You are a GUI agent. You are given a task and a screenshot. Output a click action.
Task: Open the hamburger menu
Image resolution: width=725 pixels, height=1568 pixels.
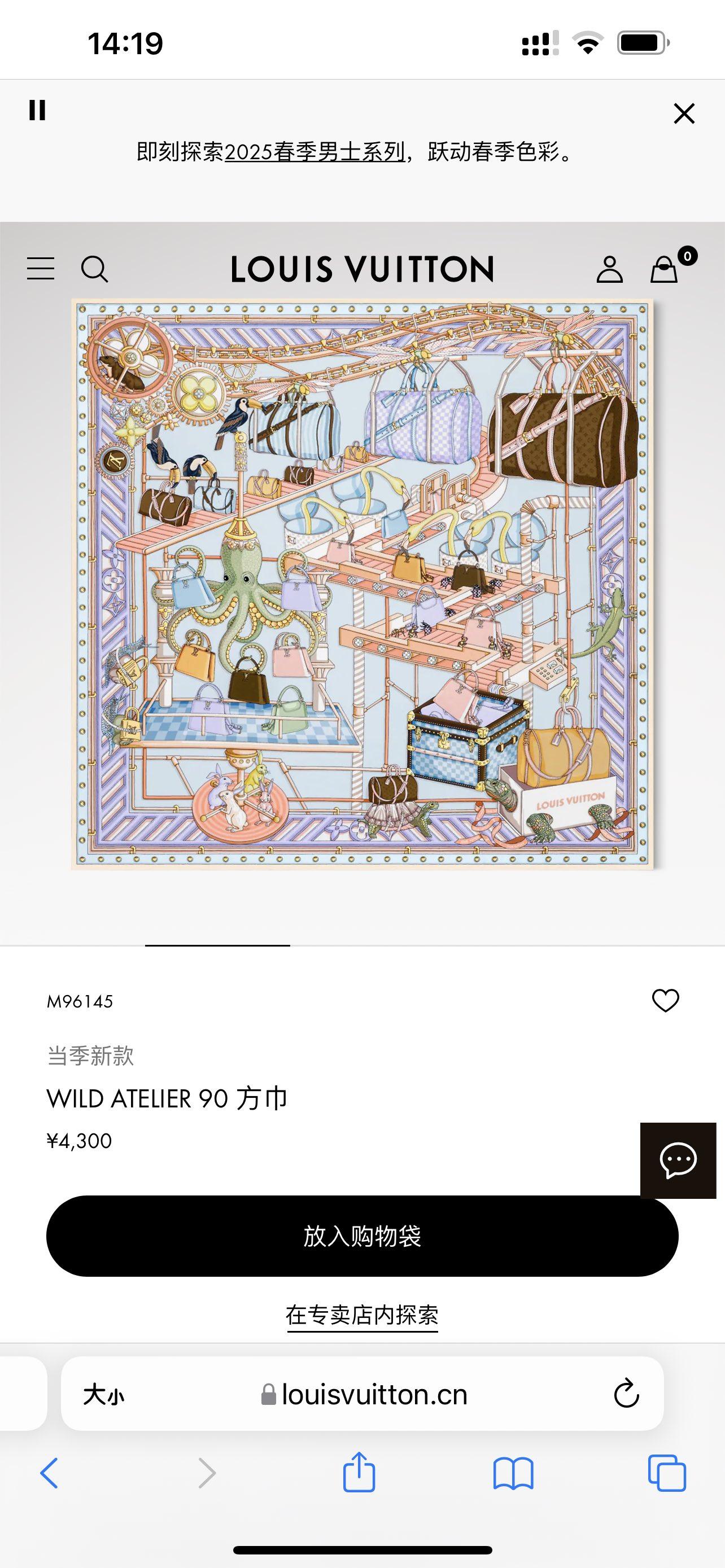coord(41,269)
